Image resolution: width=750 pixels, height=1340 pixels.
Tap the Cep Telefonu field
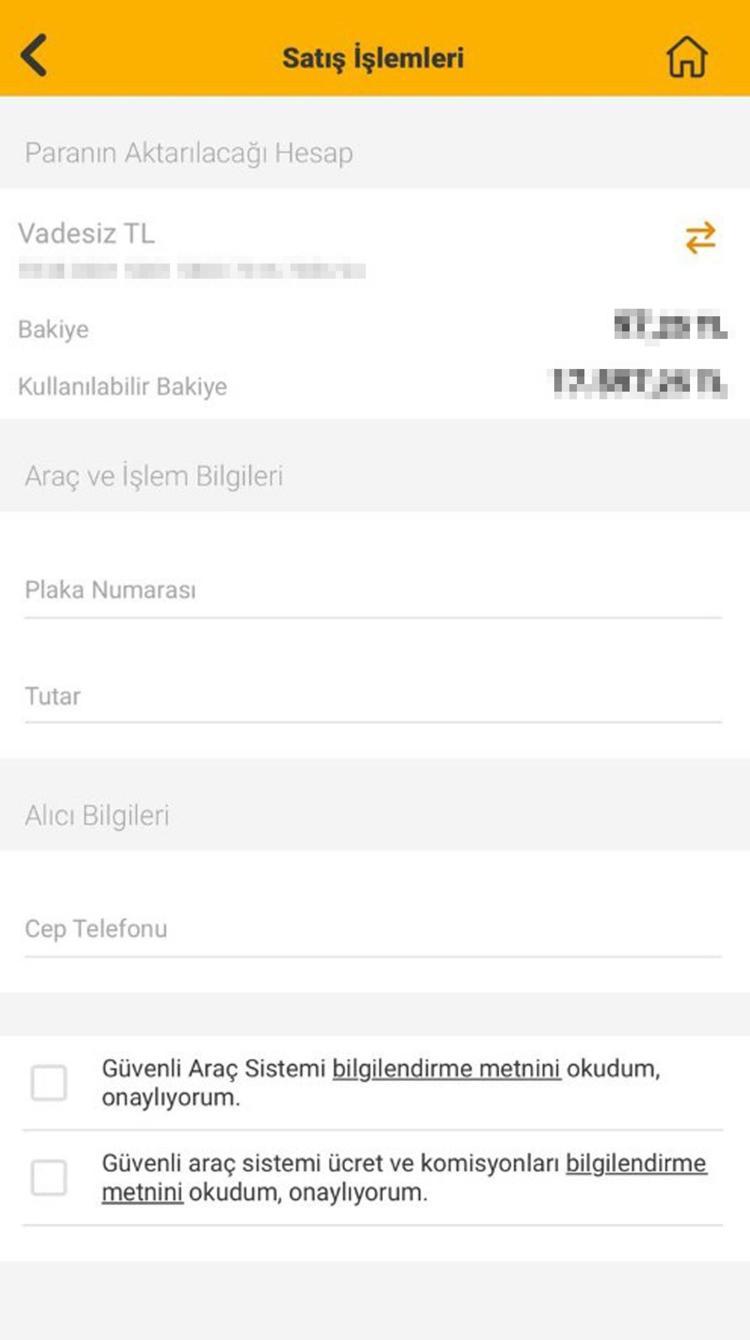coord(373,929)
